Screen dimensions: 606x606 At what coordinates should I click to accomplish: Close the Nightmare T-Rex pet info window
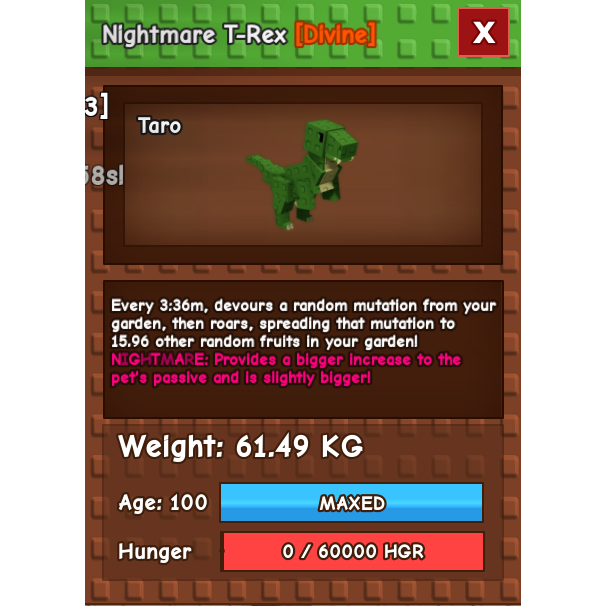coord(484,33)
